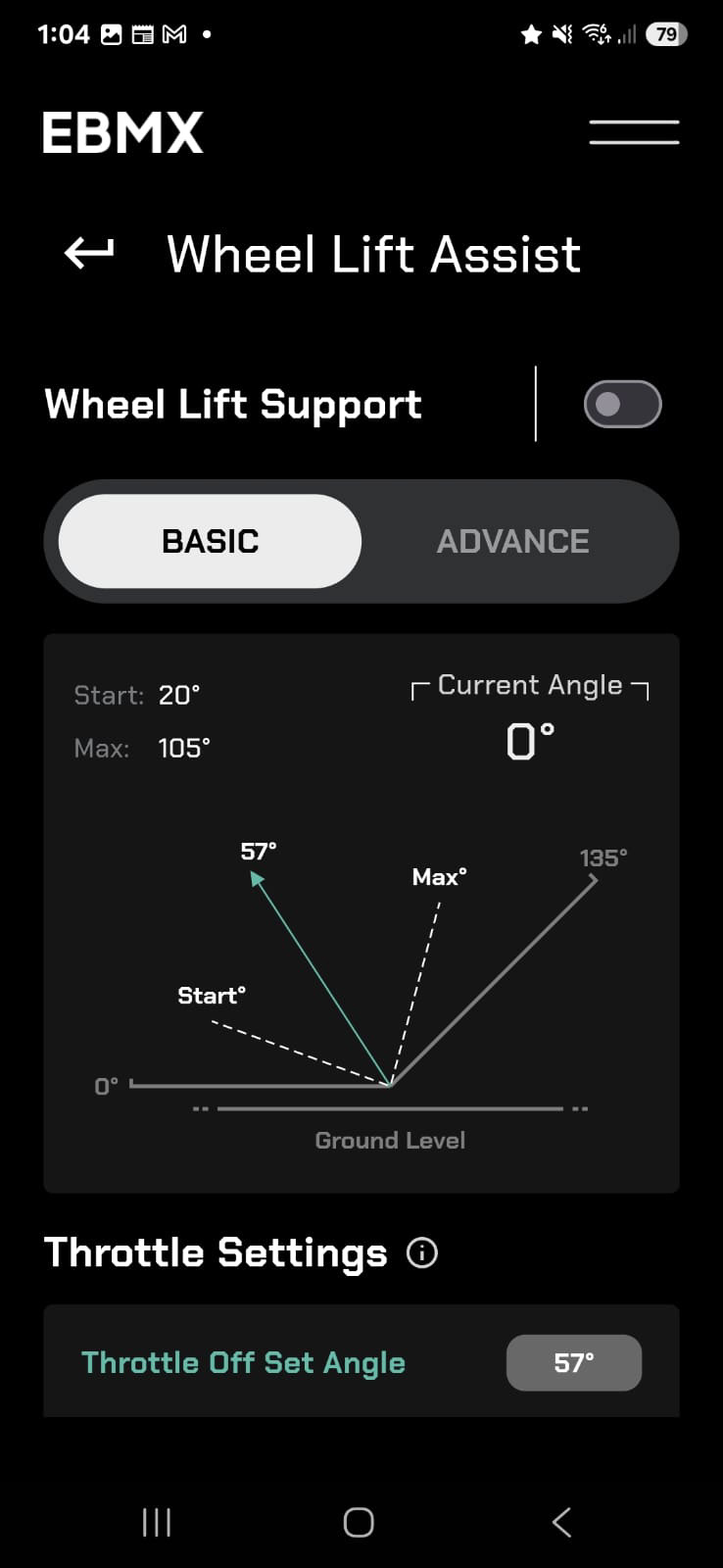
Task: Tap the system back button
Action: click(x=561, y=1522)
